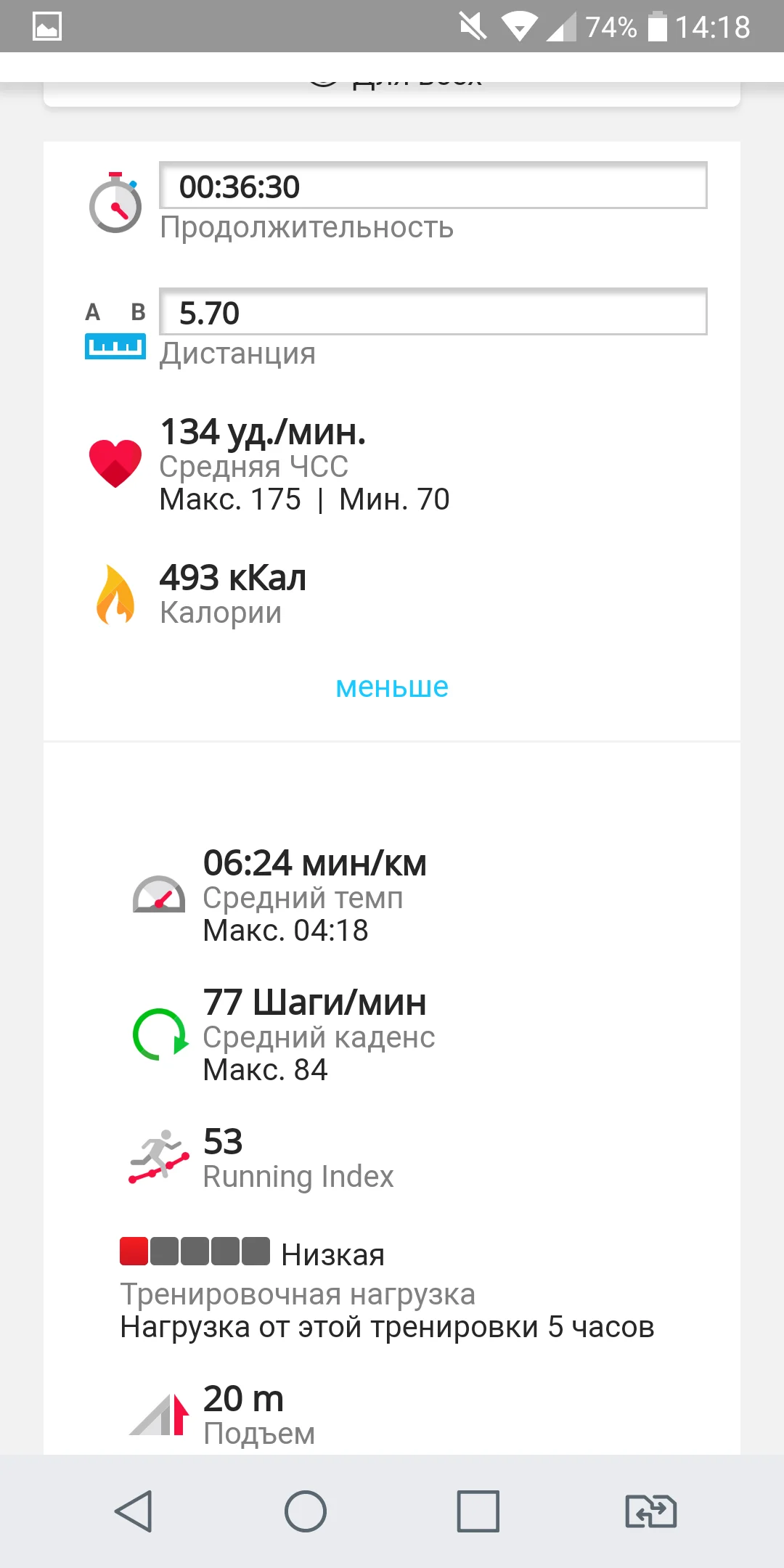
Task: Collapse details with the меньше link
Action: click(392, 687)
